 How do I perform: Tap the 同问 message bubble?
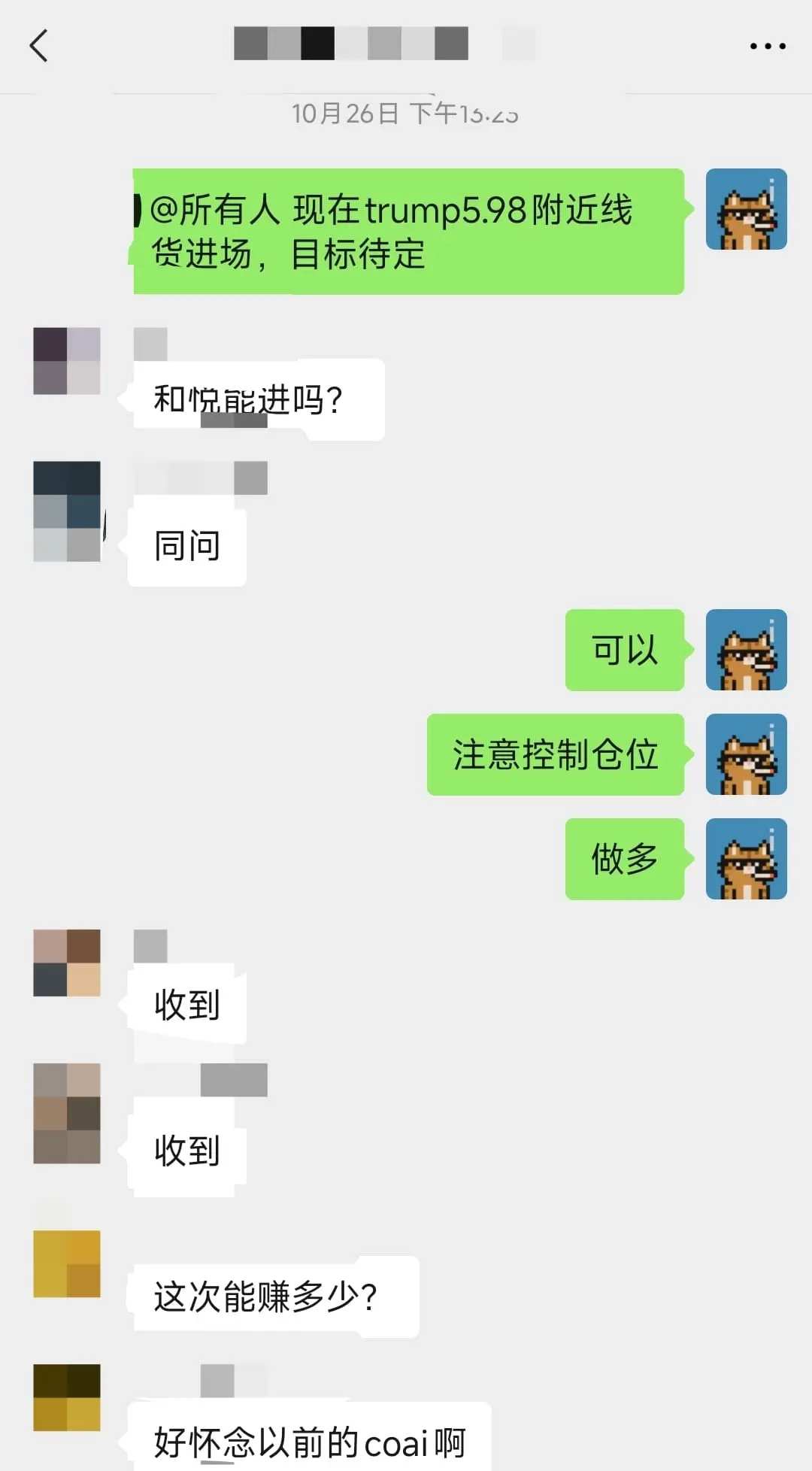tap(184, 547)
